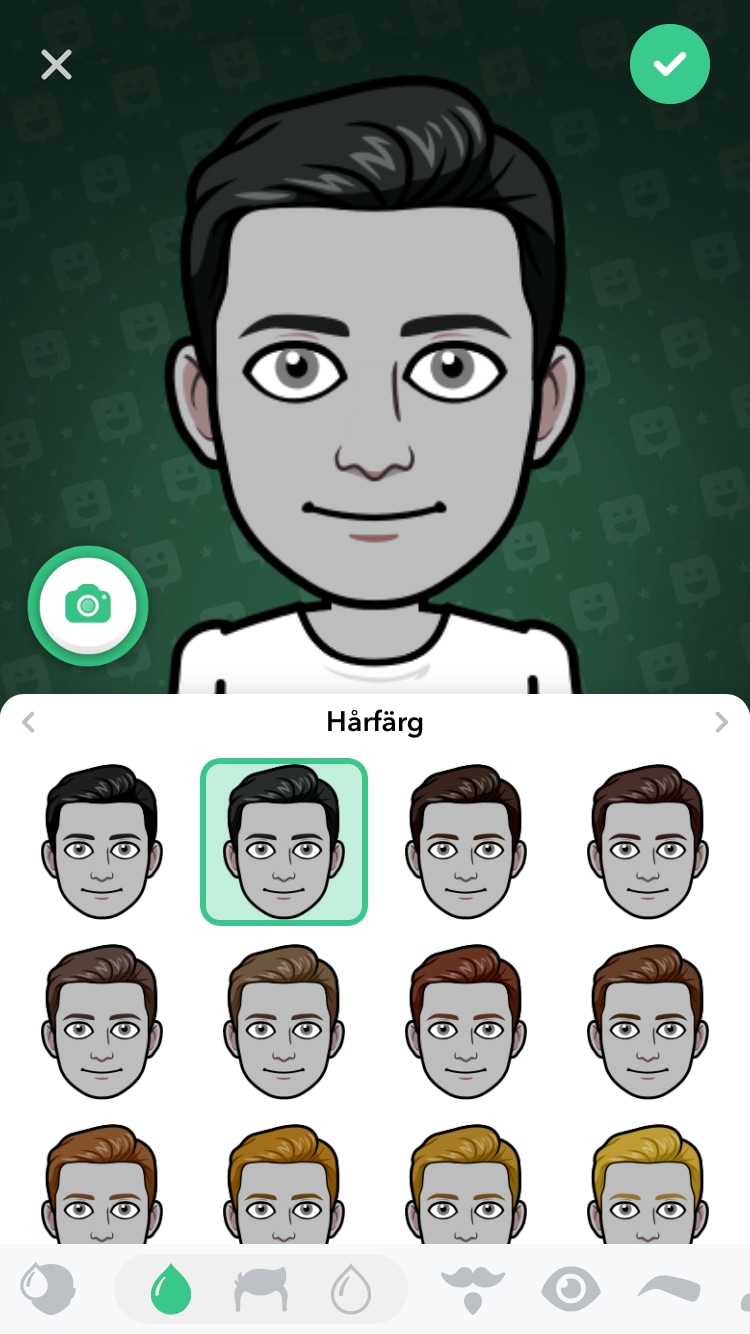
Task: Switch to the eyebrow options tab
Action: (x=669, y=1288)
